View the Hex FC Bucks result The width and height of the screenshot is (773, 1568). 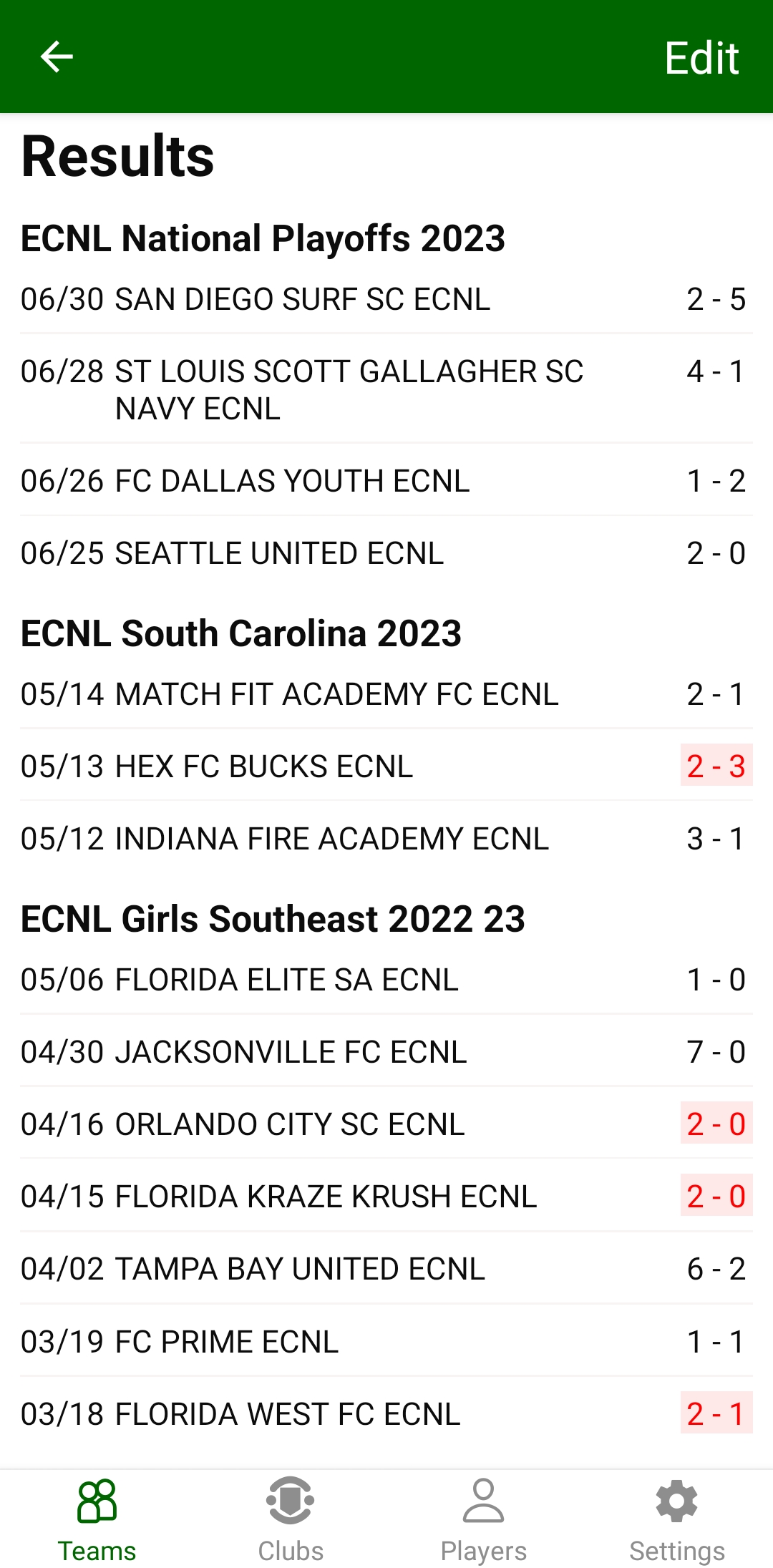click(386, 766)
